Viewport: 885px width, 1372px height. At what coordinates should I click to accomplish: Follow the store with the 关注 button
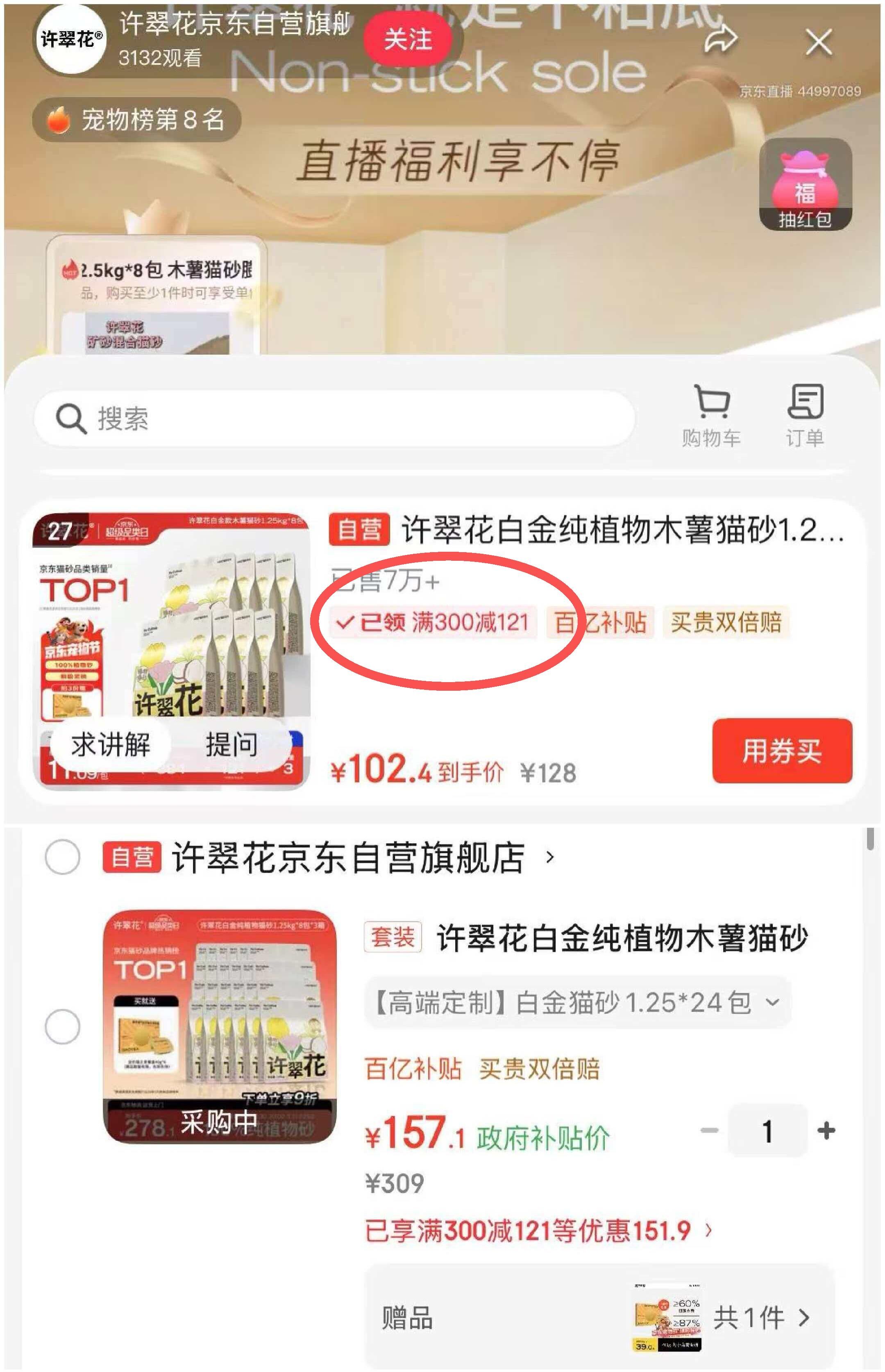coord(407,40)
